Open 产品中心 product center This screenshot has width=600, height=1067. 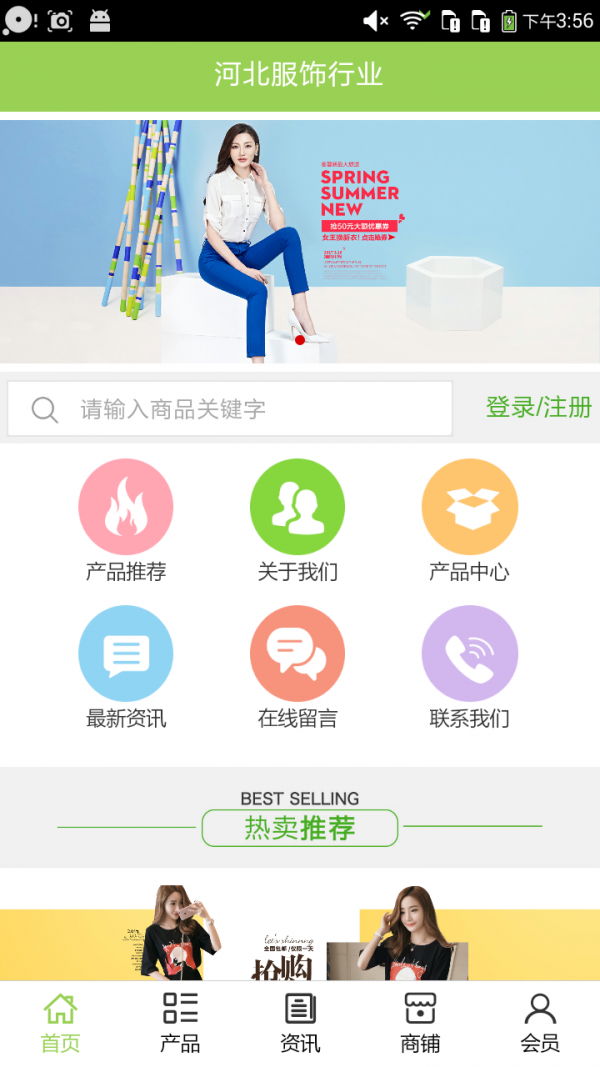pyautogui.click(x=469, y=520)
